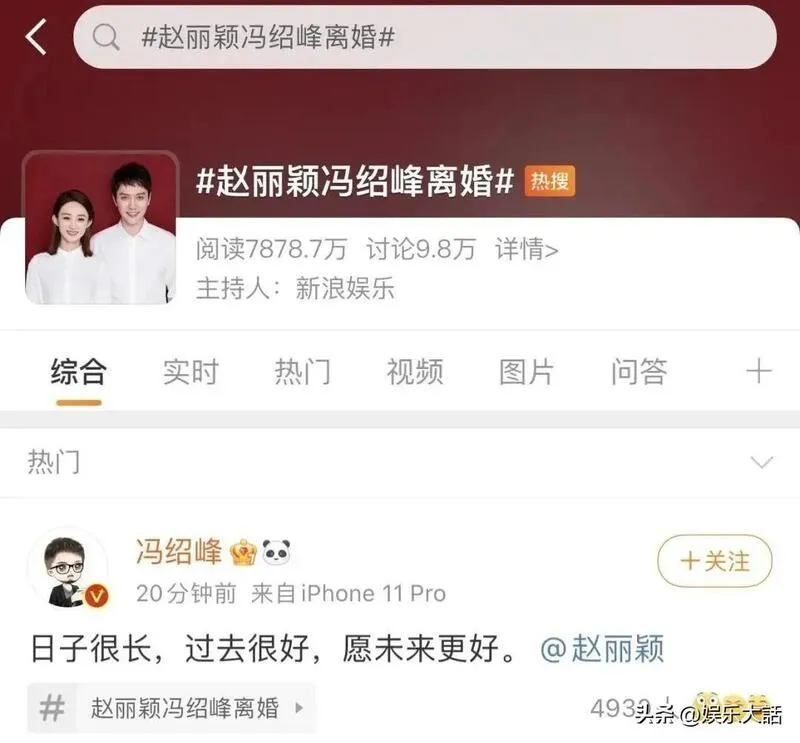This screenshot has width=800, height=743.
Task: Add more tabs with the plus icon
Action: coord(758,372)
